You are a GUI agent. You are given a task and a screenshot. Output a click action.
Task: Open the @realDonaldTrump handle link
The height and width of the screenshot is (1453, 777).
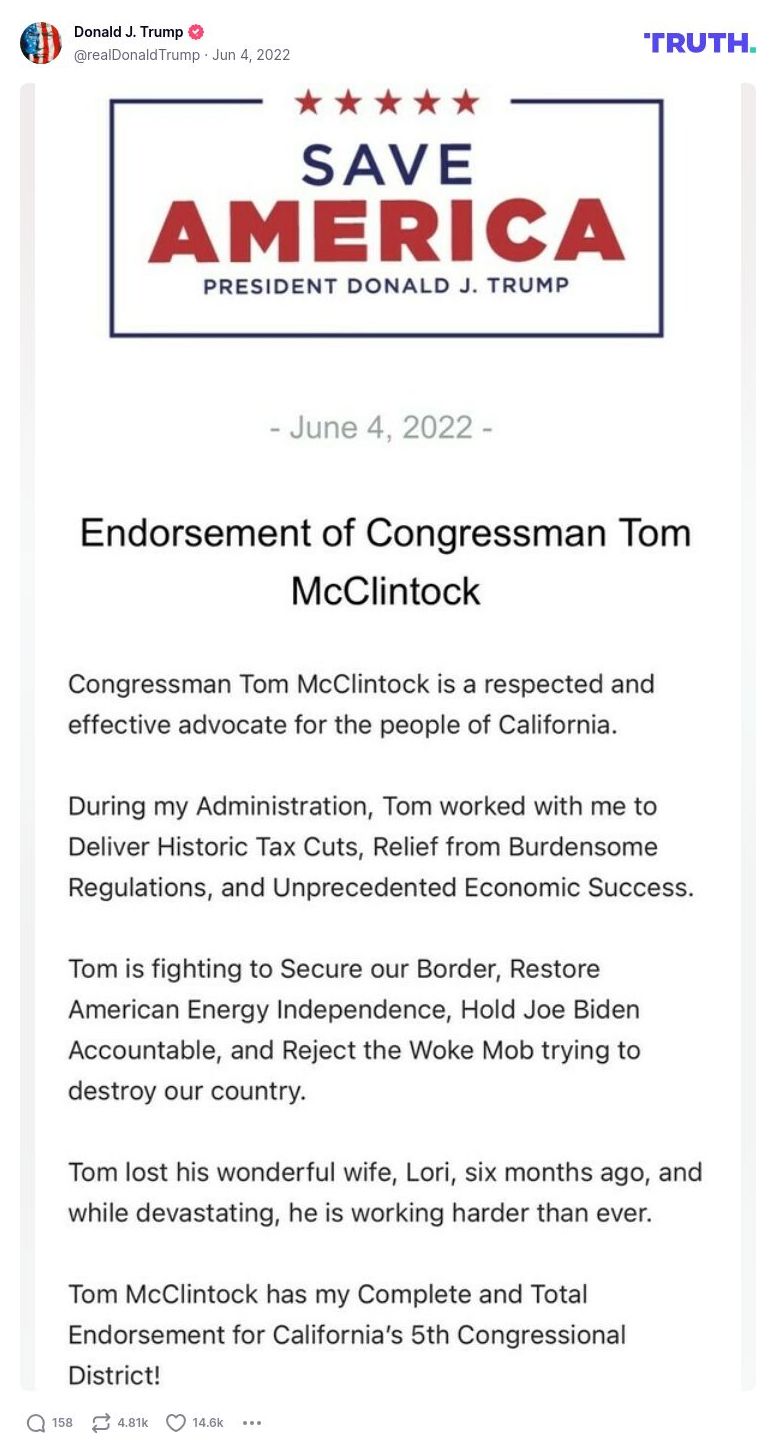(x=137, y=55)
